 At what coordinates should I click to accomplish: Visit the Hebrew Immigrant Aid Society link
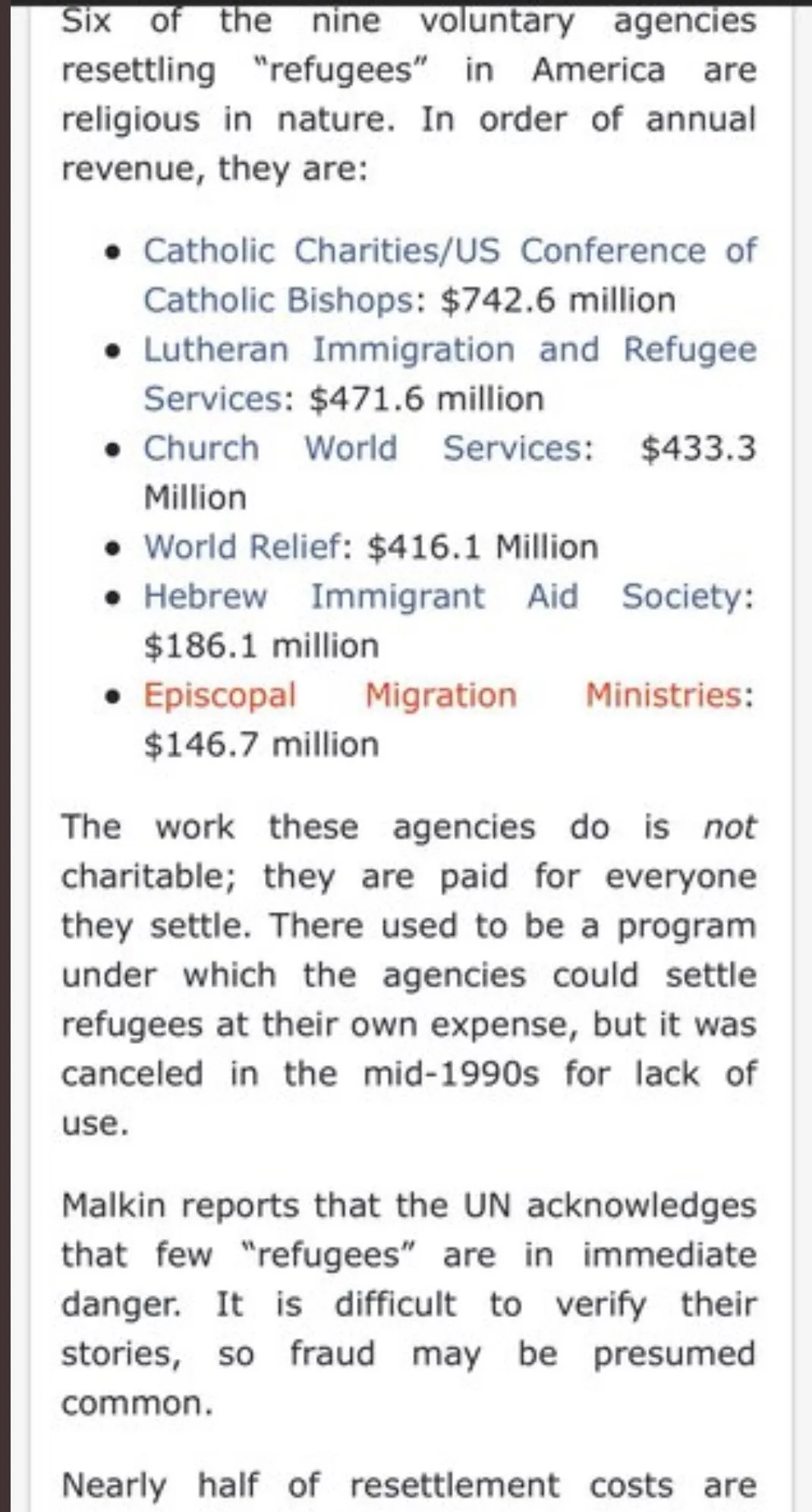(448, 596)
